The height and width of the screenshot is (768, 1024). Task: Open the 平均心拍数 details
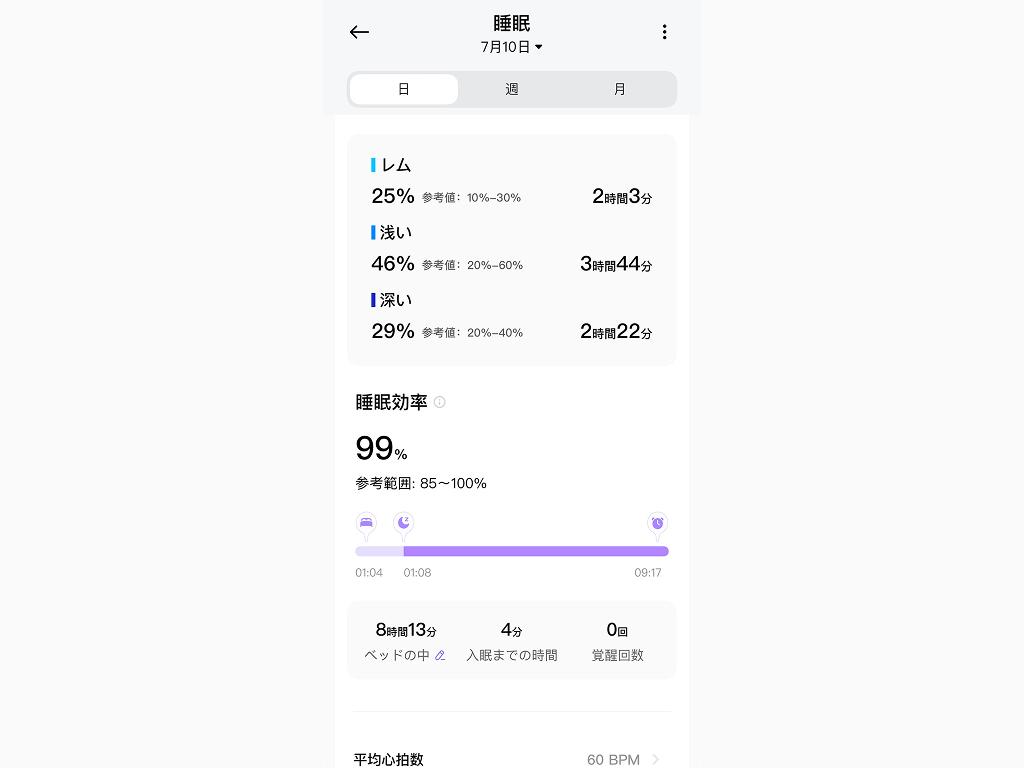[x=512, y=759]
